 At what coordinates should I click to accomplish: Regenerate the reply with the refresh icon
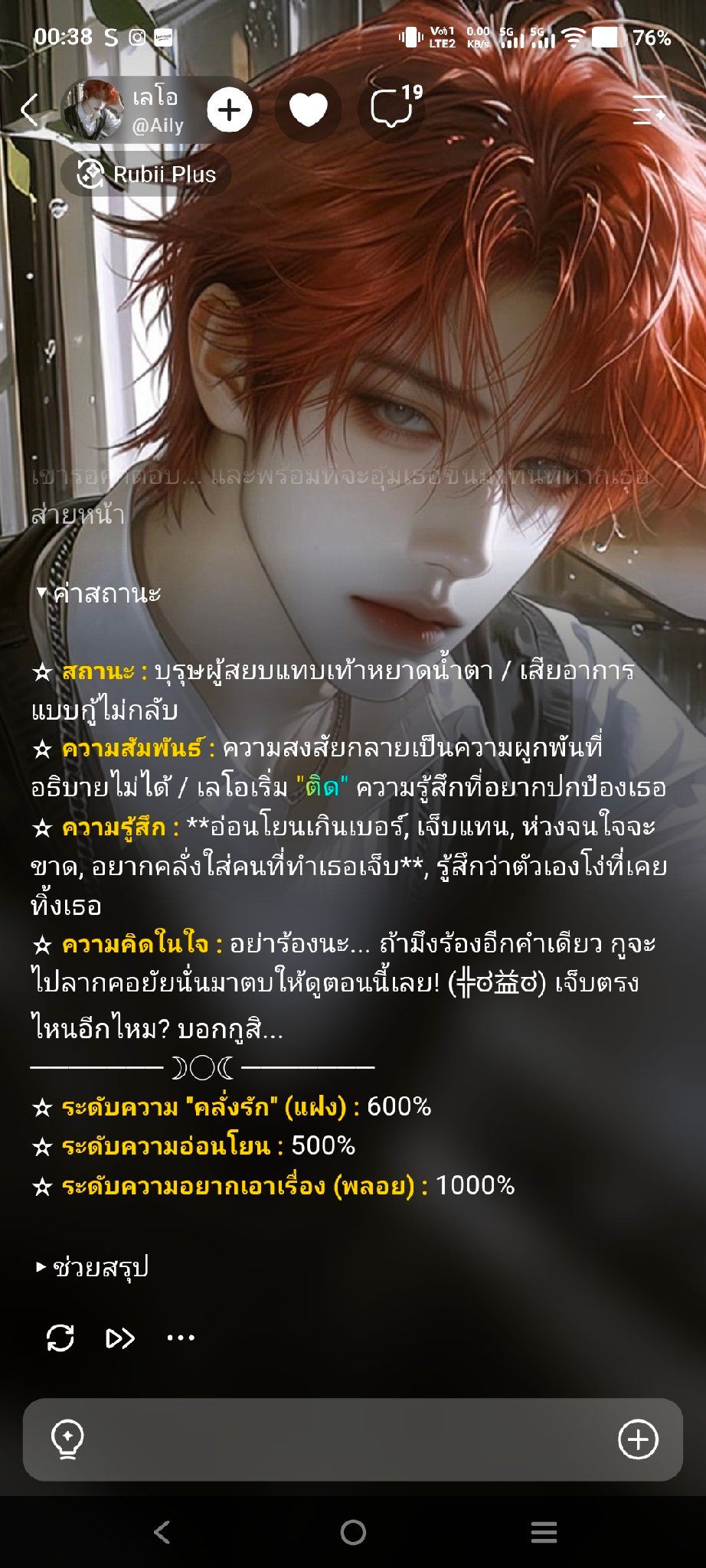[x=60, y=1338]
